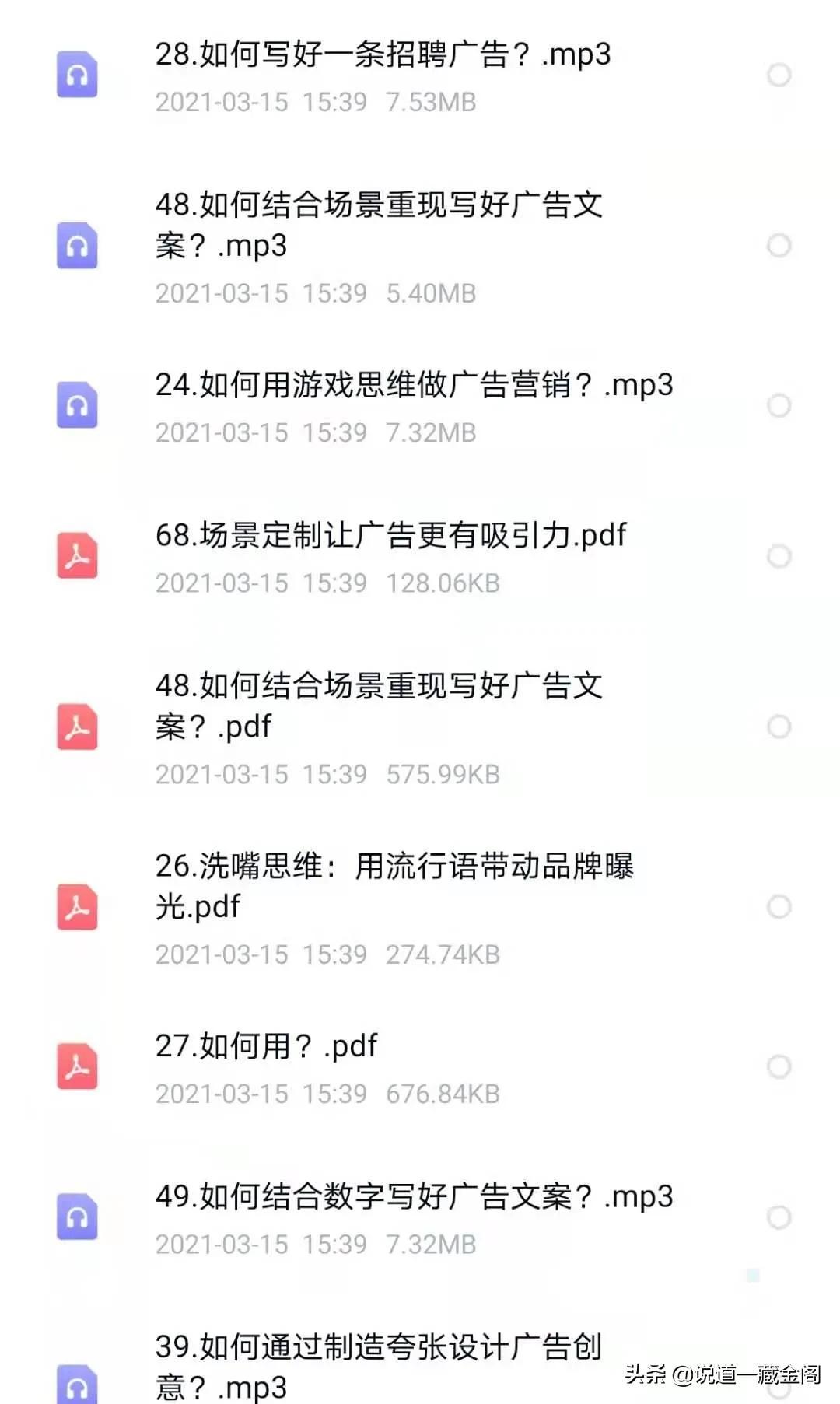Select the circle beside file 49 mp3
The image size is (840, 1404).
point(779,1217)
